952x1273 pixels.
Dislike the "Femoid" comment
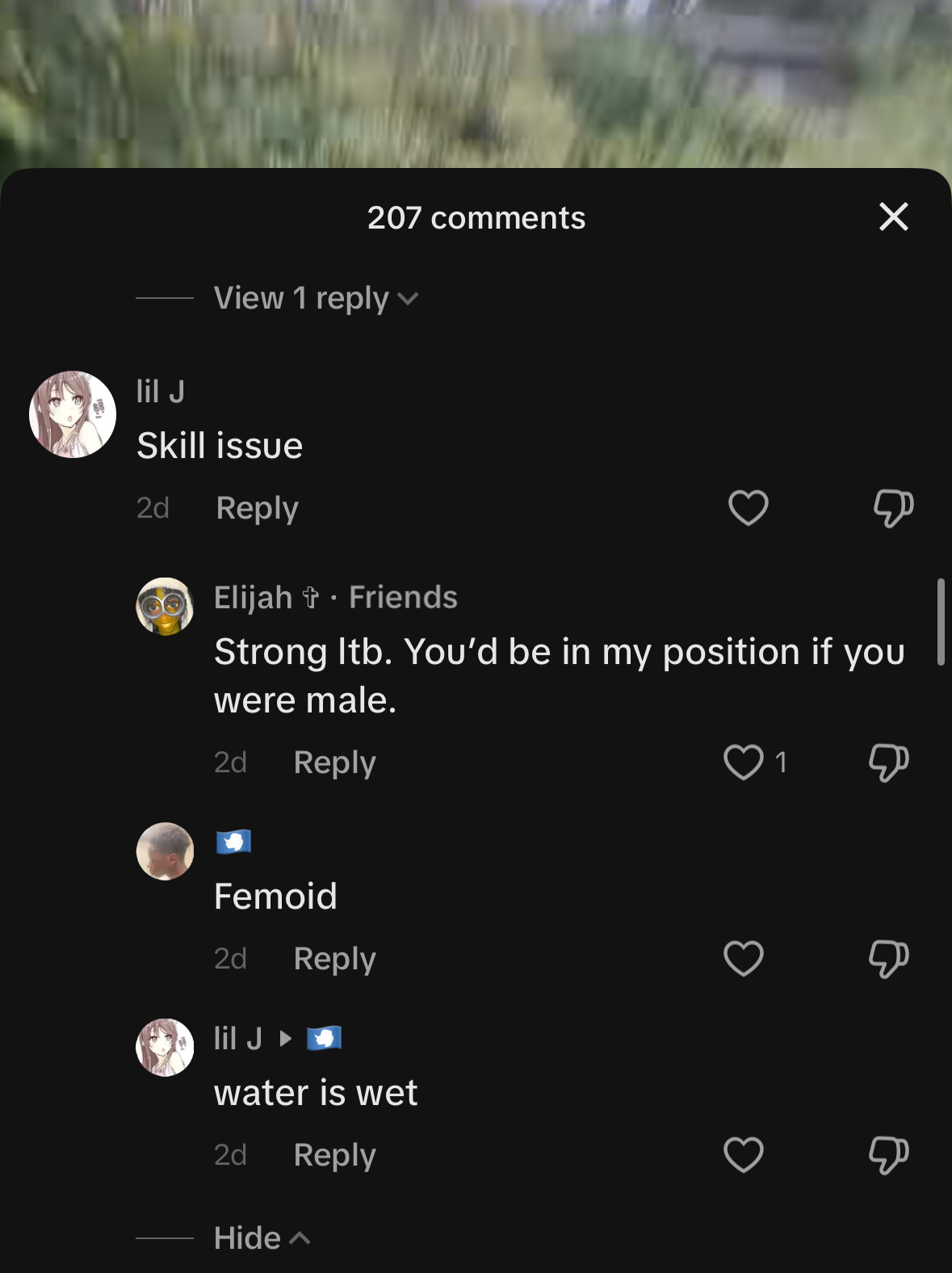pos(888,959)
